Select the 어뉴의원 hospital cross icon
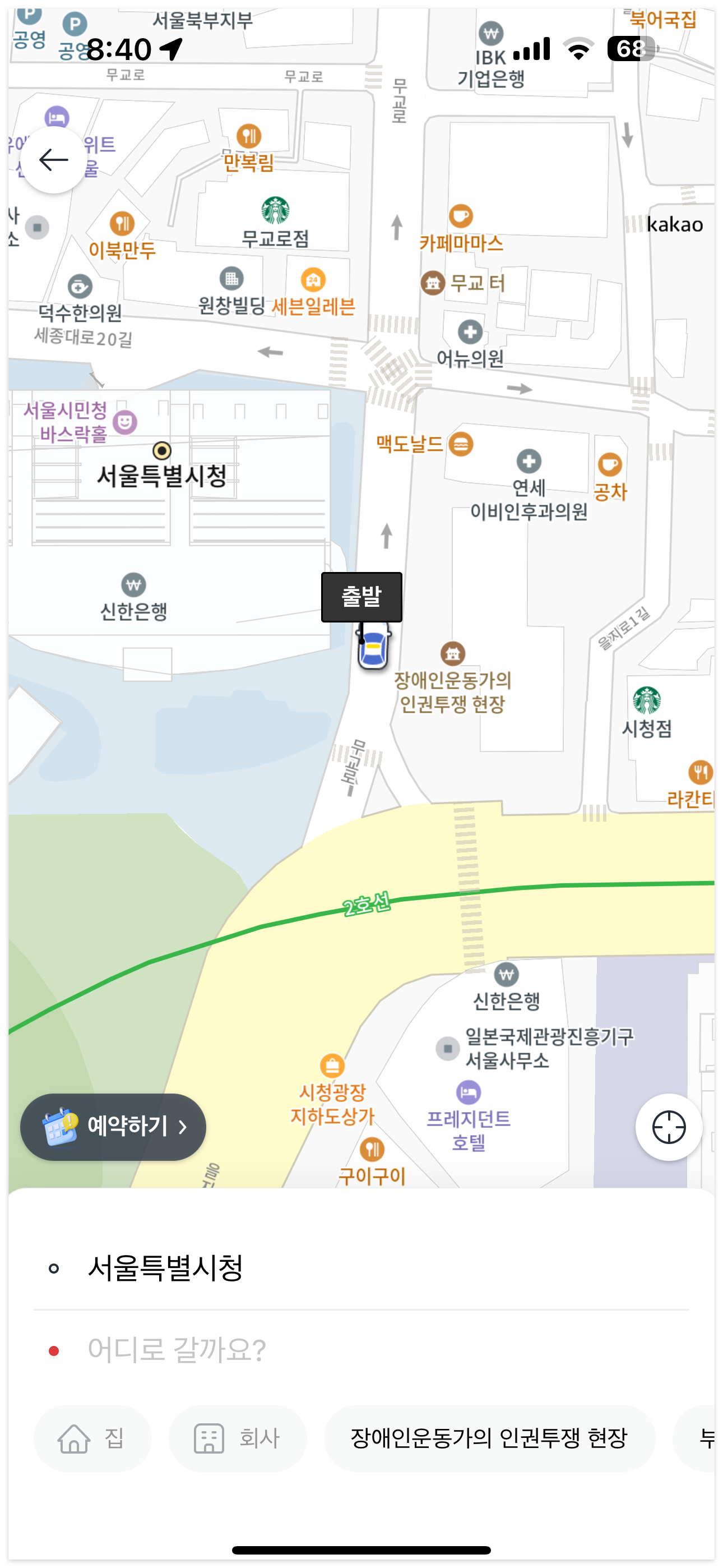This screenshot has width=723, height=1568. (x=469, y=333)
